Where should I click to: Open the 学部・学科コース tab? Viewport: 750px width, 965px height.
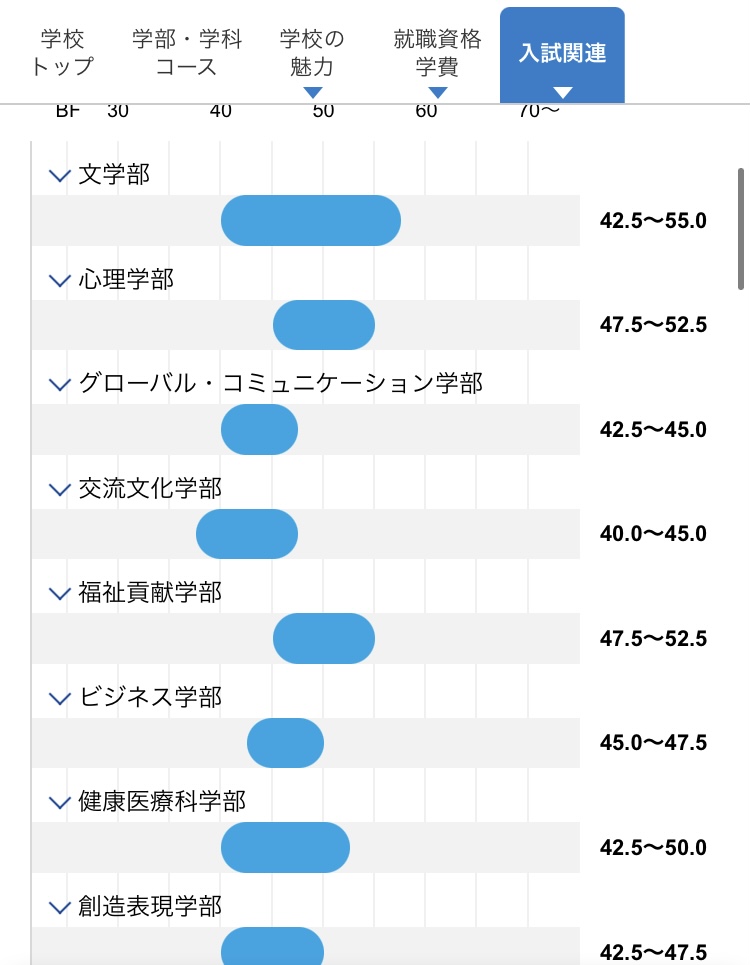coord(187,53)
